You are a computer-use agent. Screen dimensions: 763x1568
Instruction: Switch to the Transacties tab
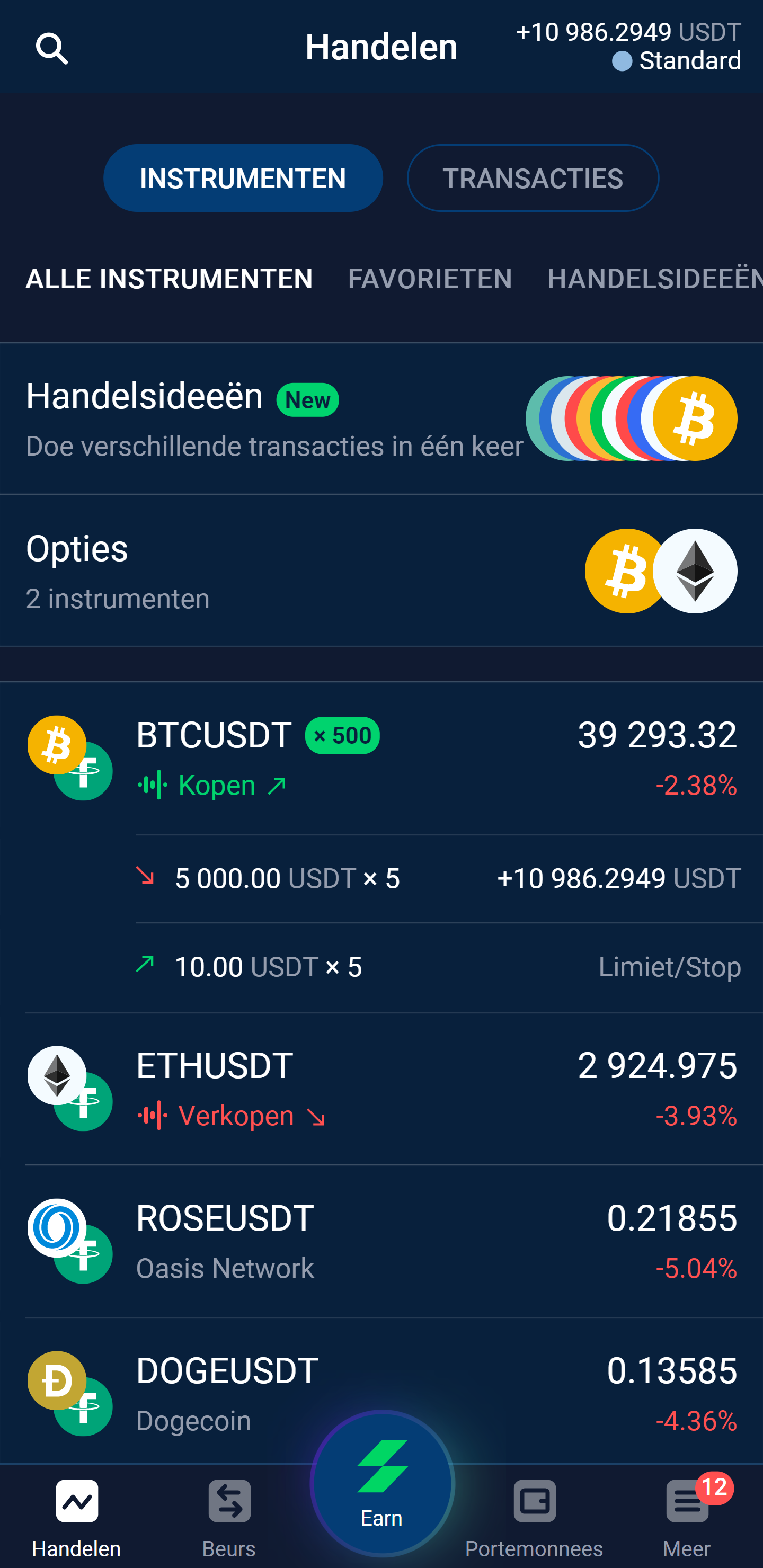(x=532, y=179)
